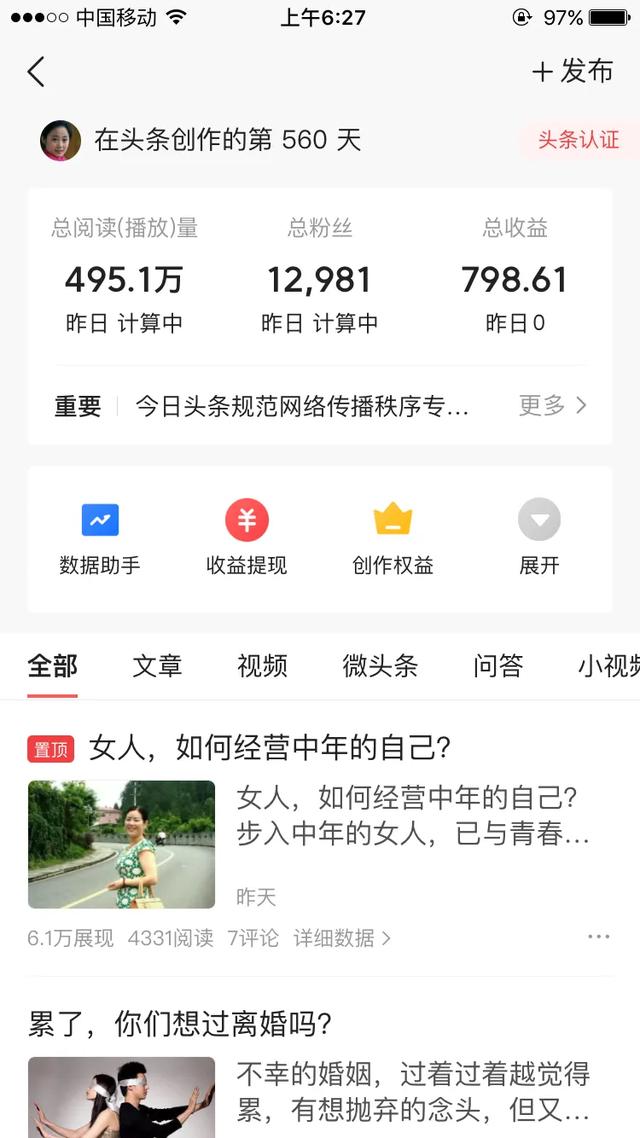
Task: Switch to the 文章 tab
Action: [x=157, y=666]
